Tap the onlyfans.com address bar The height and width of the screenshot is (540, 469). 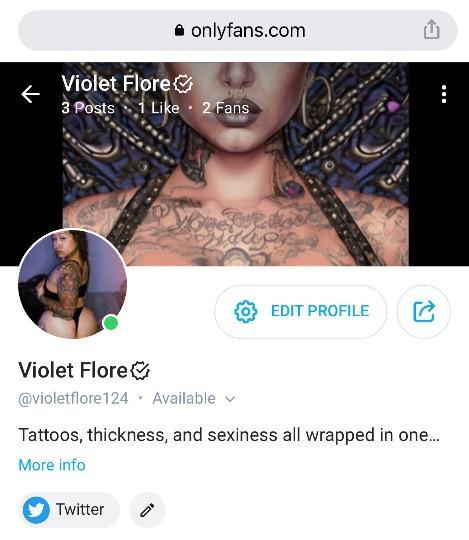click(238, 30)
